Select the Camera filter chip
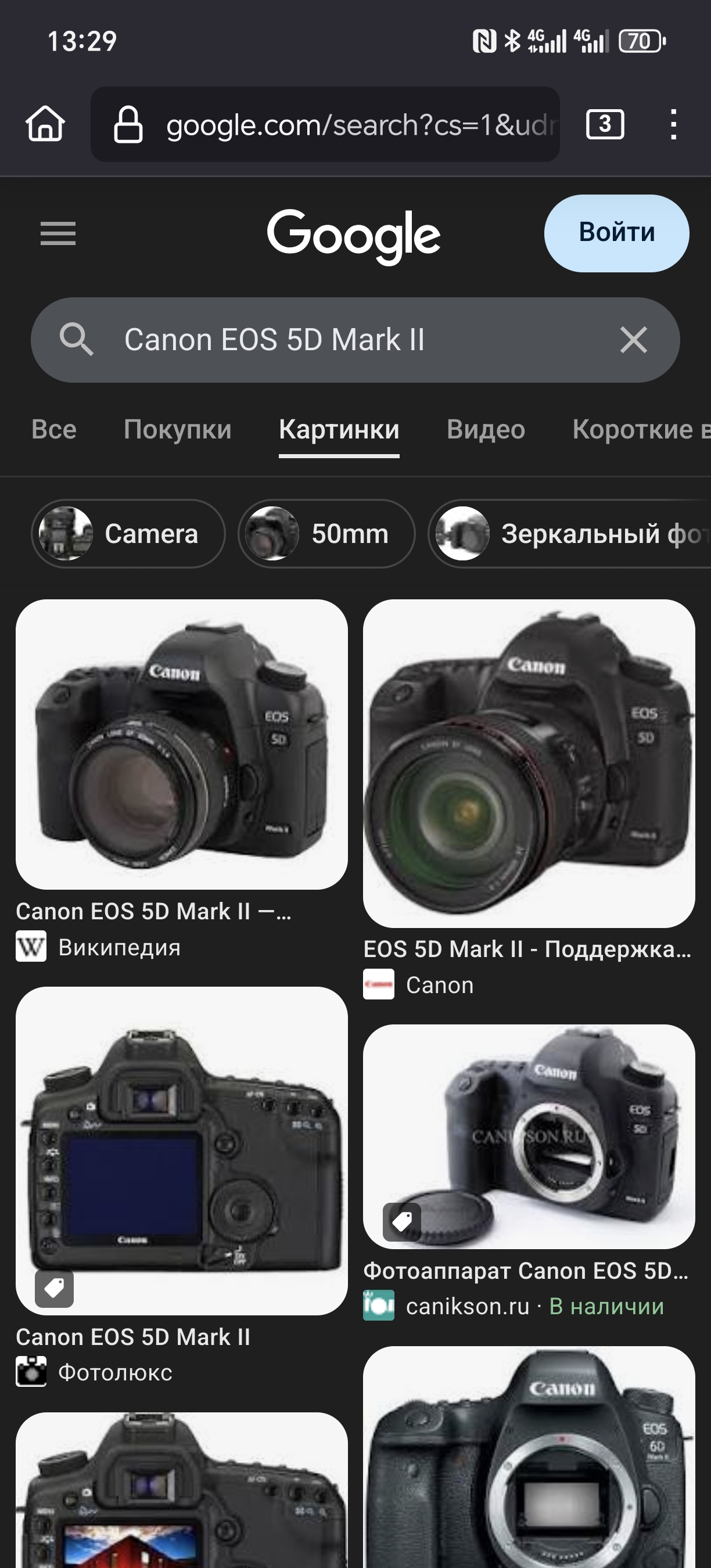Screen dimensions: 711x1568 128,534
